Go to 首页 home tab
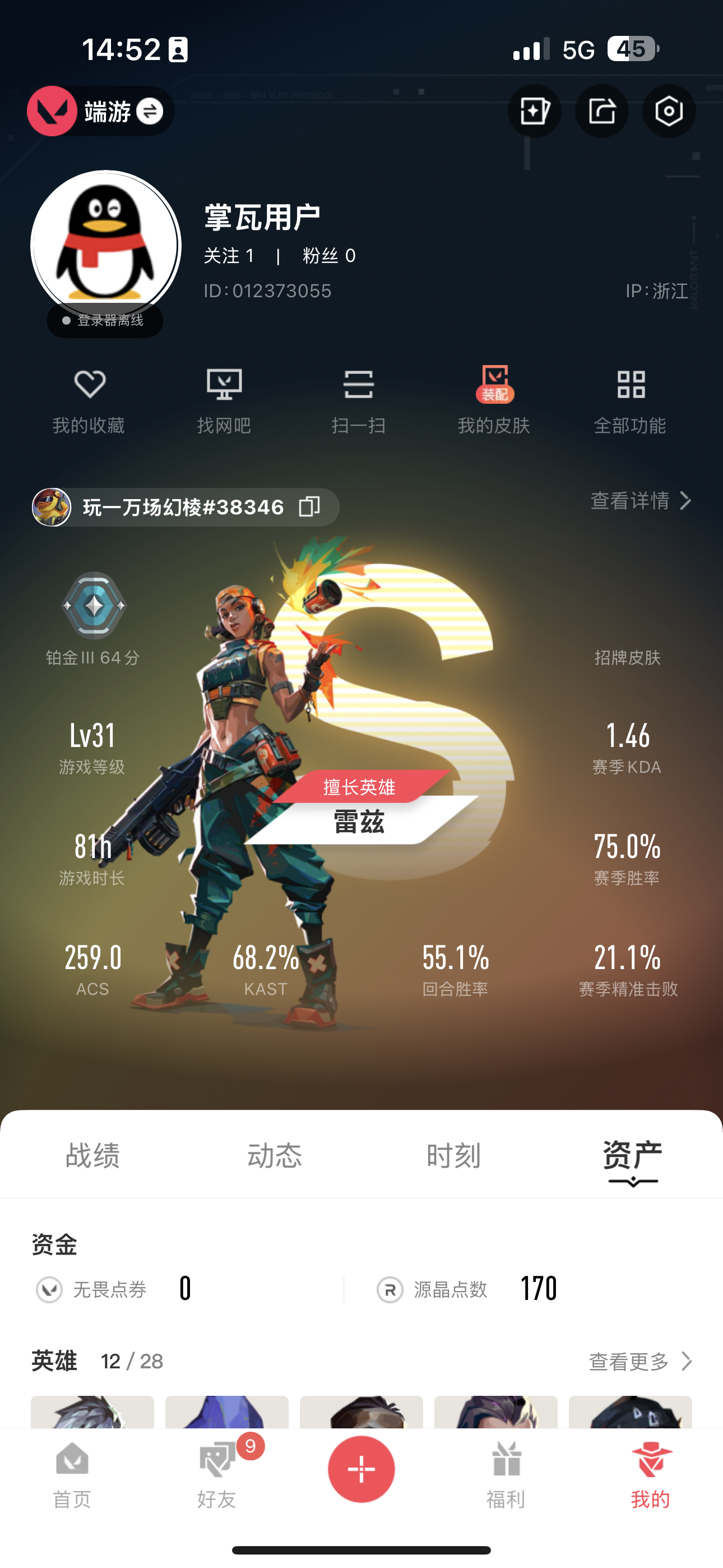723x1568 pixels. 72,1475
